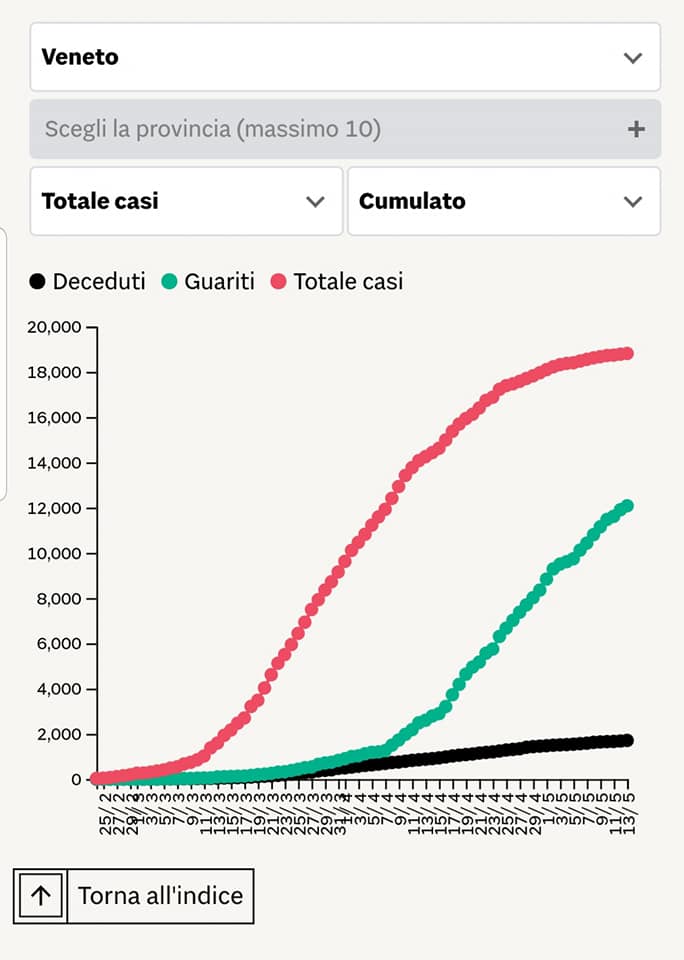Screen dimensions: 684x960
Task: Open the 'Scegli la provincia' province picker
Action: coord(345,129)
